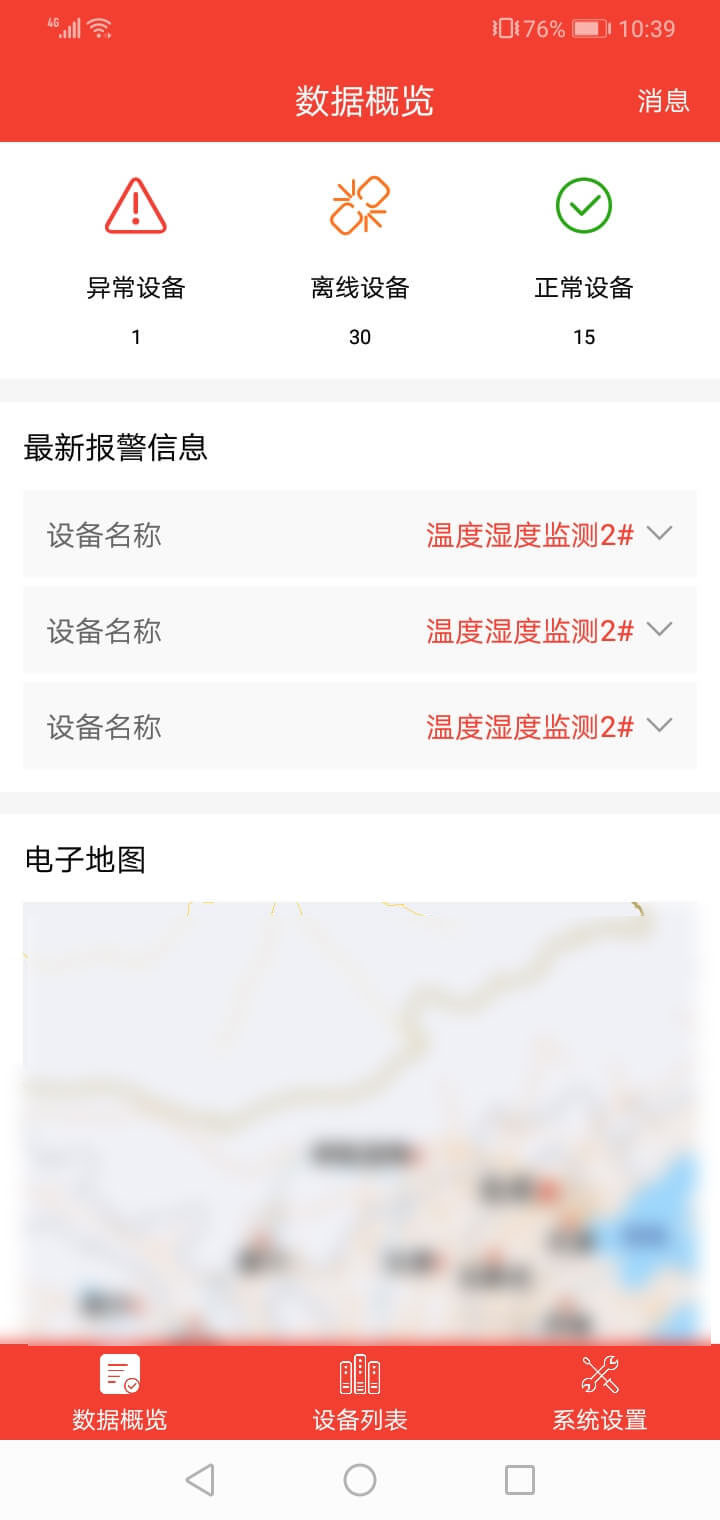This screenshot has height=1520, width=720.
Task: Open 消息 from the top bar
Action: point(664,101)
